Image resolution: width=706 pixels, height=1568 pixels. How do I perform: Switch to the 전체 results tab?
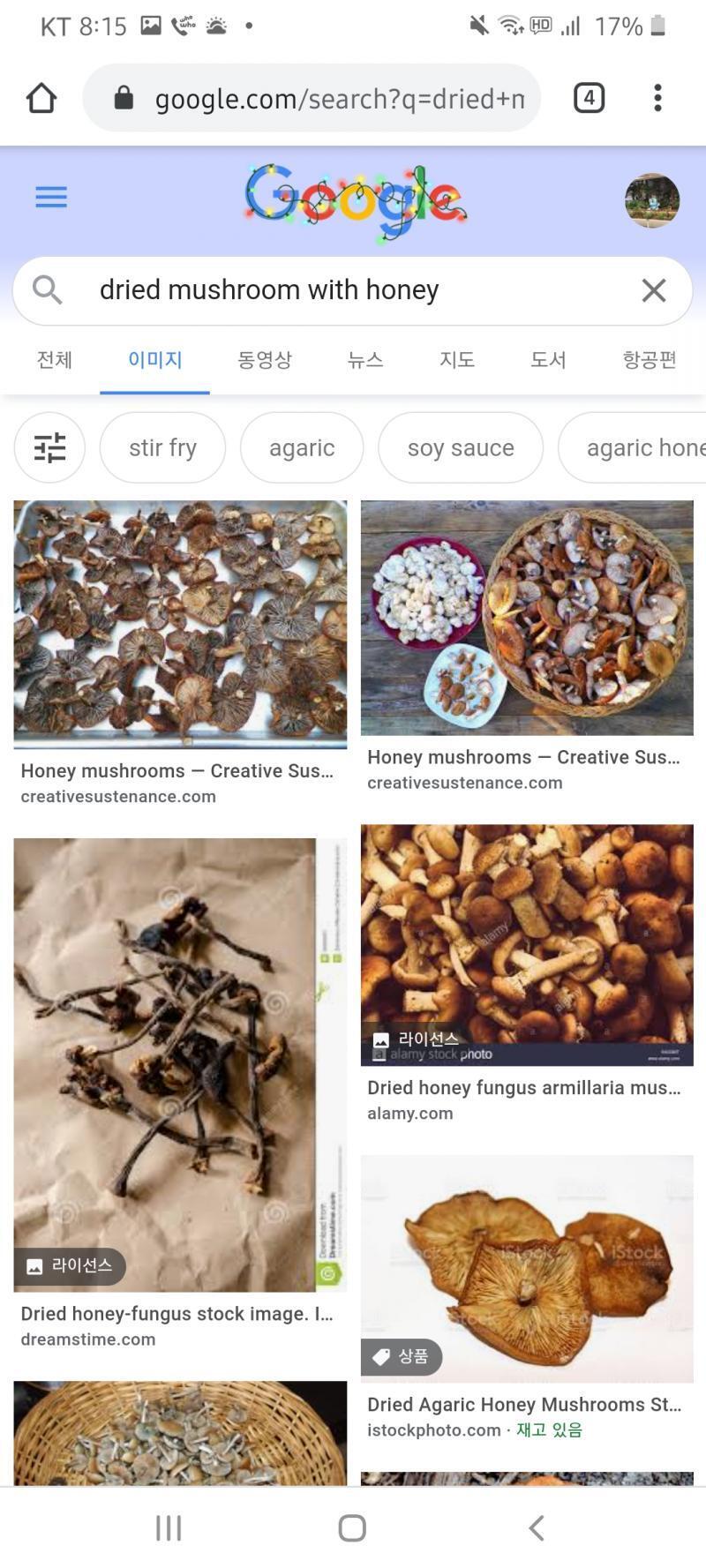coord(54,360)
